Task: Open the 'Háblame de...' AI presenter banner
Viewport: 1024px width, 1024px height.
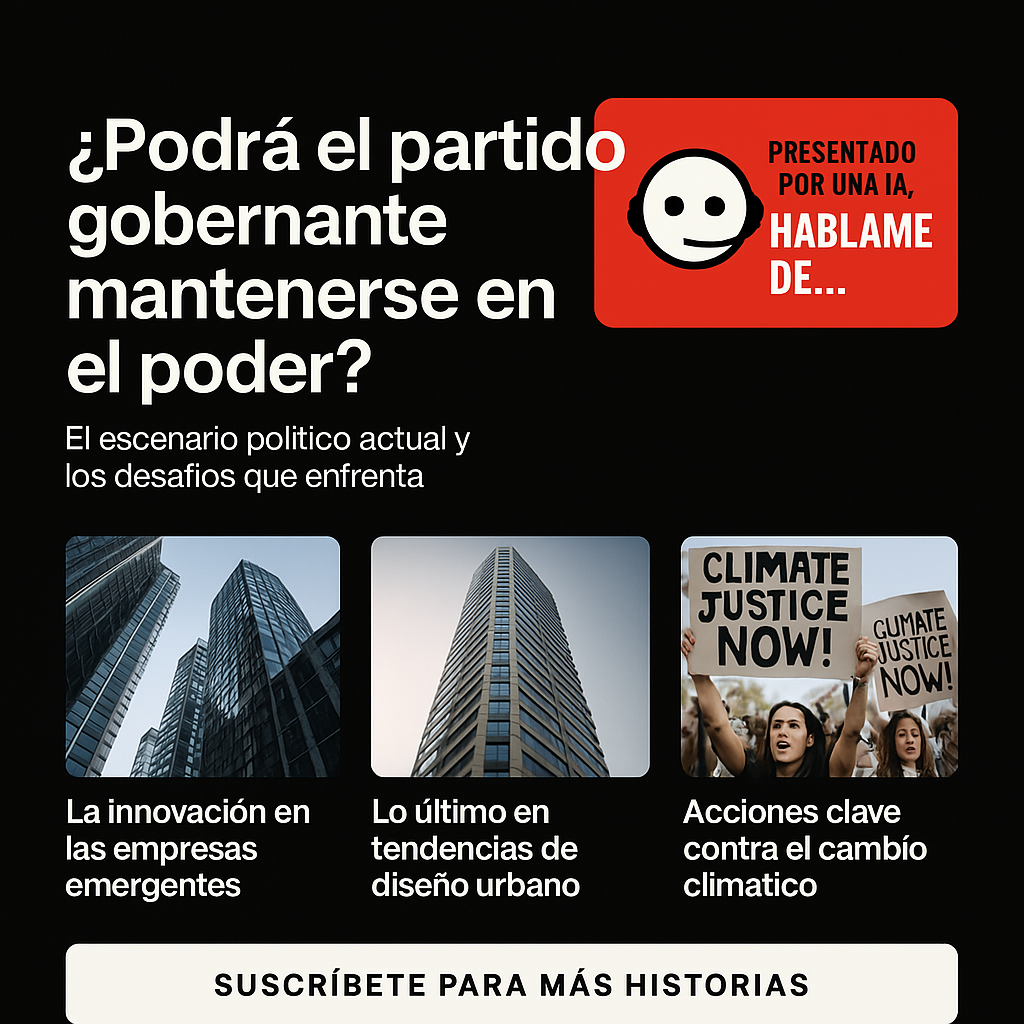Action: 776,212
